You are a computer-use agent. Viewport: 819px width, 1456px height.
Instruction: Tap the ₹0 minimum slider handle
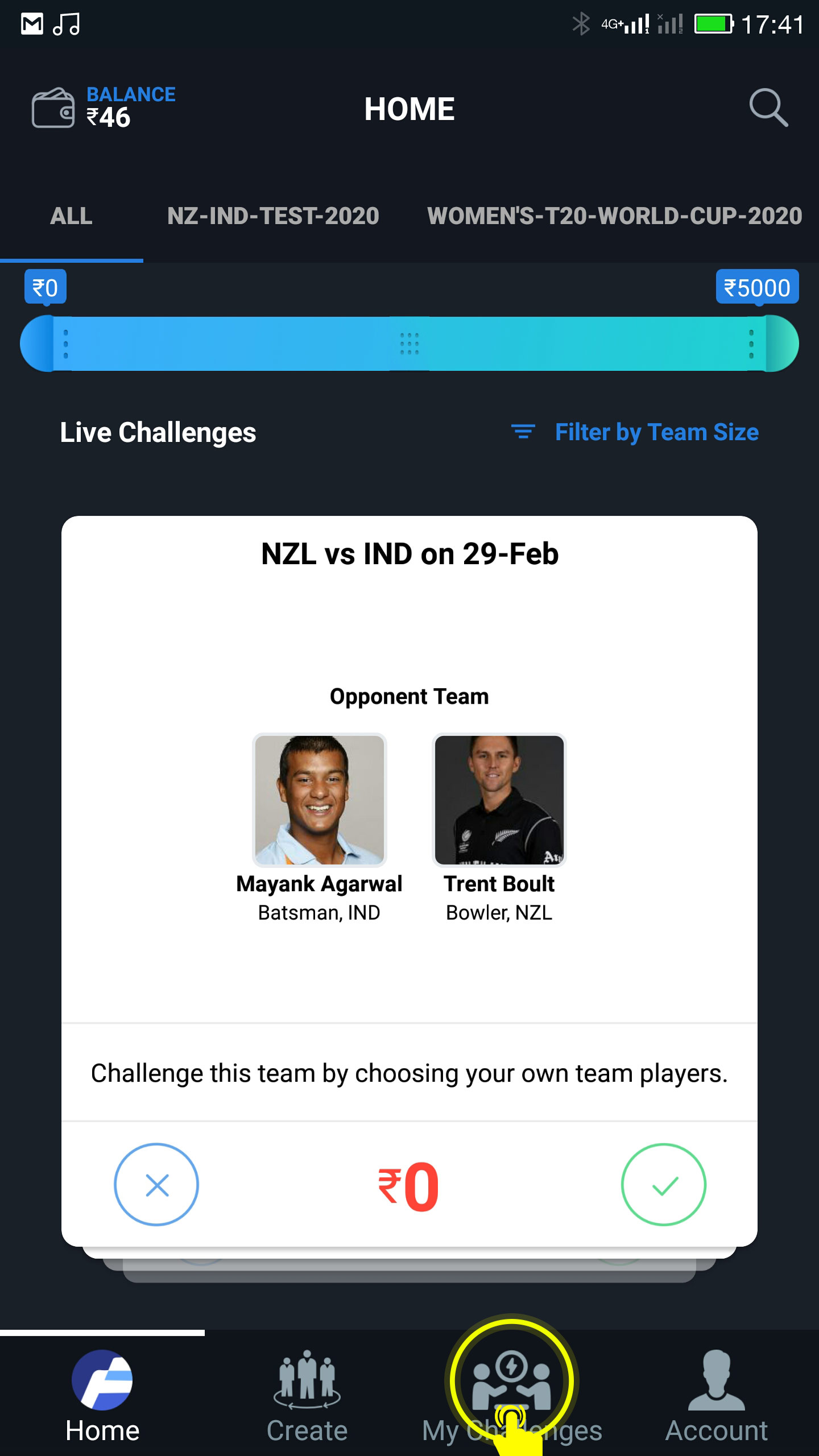tap(38, 344)
